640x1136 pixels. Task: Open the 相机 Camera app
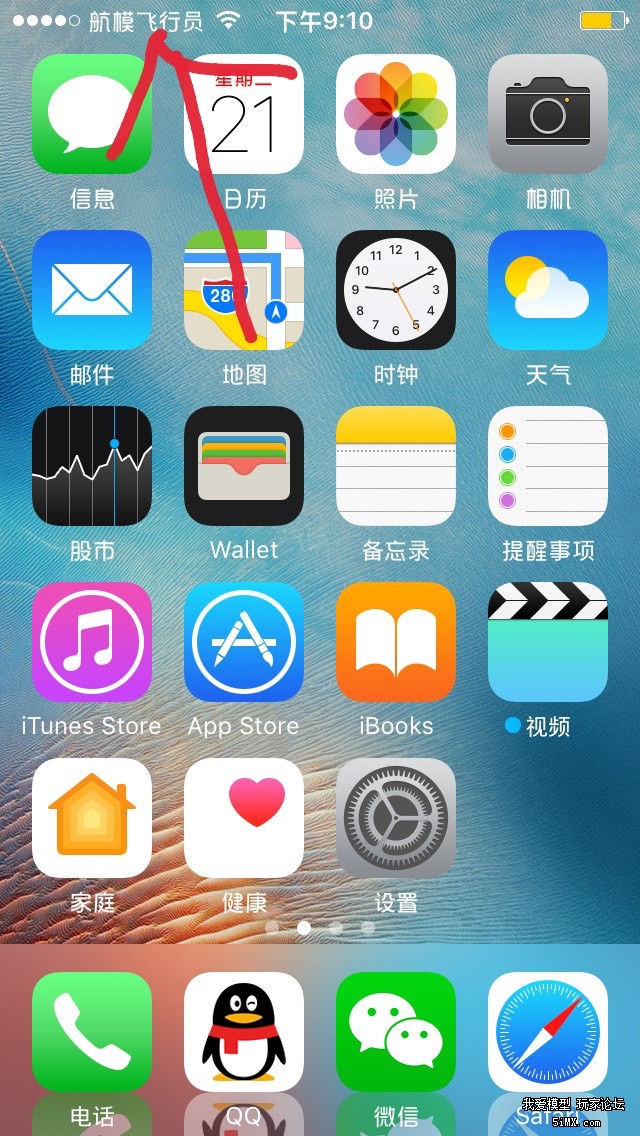tap(548, 114)
